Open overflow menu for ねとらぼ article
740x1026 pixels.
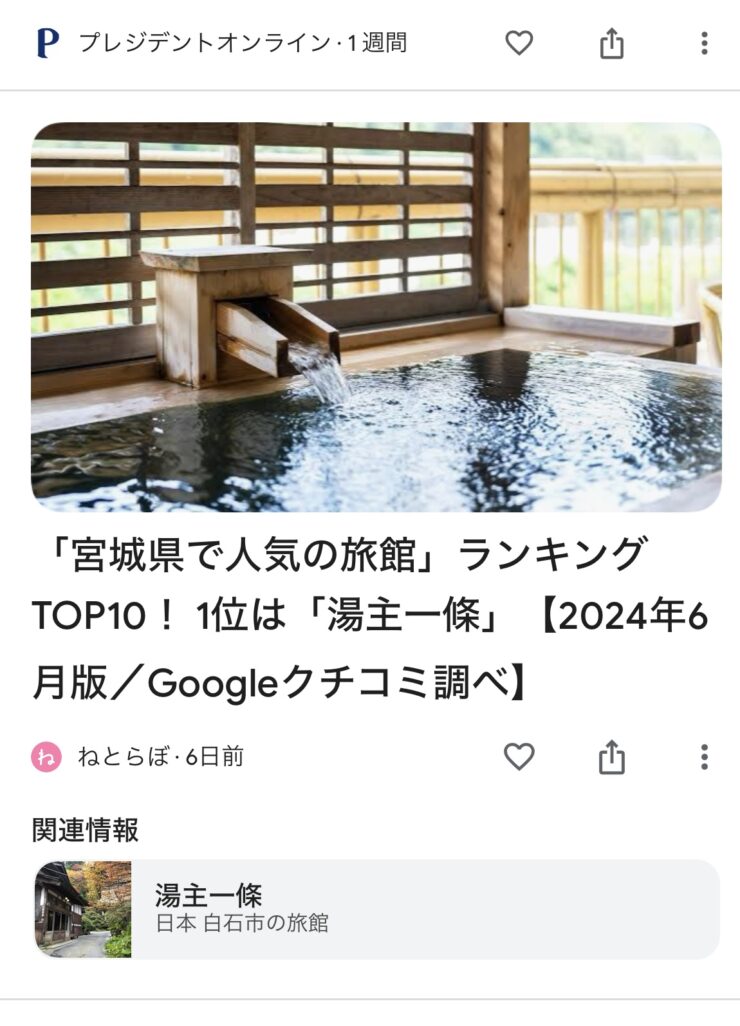point(704,757)
